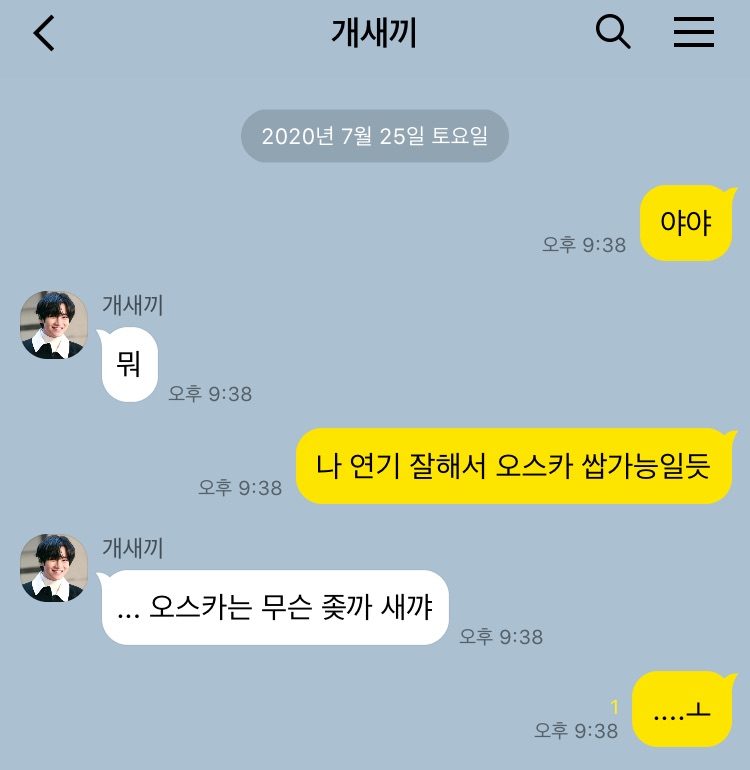Open the chat room hamburger menu

click(693, 33)
